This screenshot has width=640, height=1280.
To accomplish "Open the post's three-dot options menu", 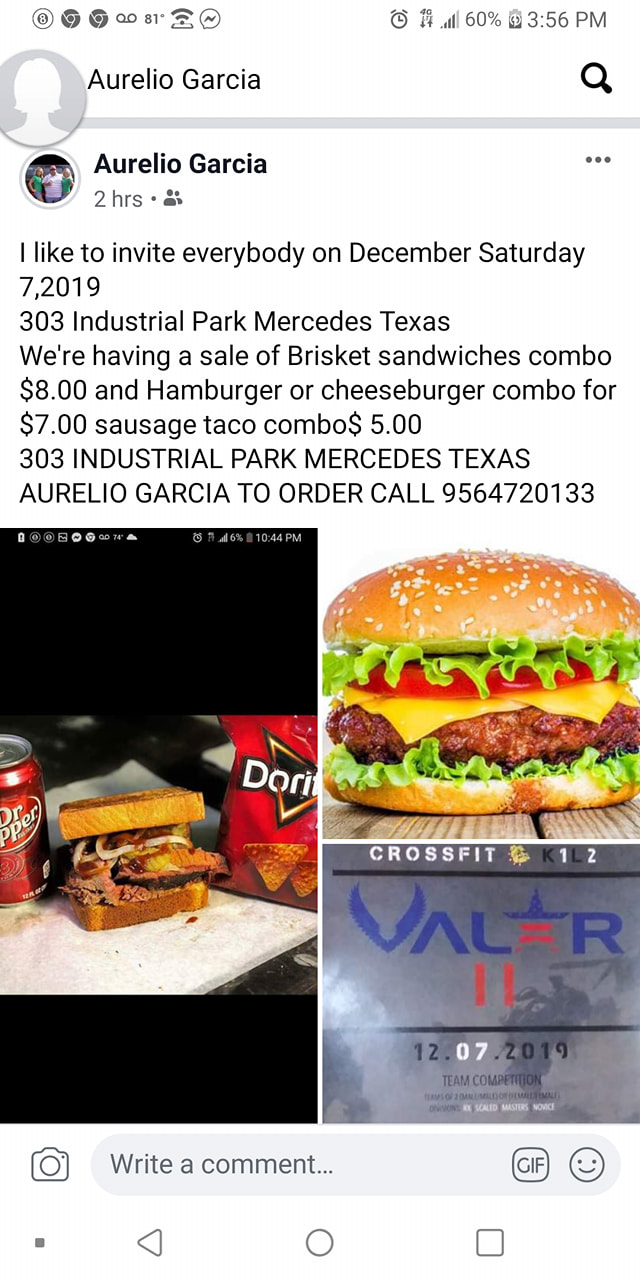I will tap(598, 160).
